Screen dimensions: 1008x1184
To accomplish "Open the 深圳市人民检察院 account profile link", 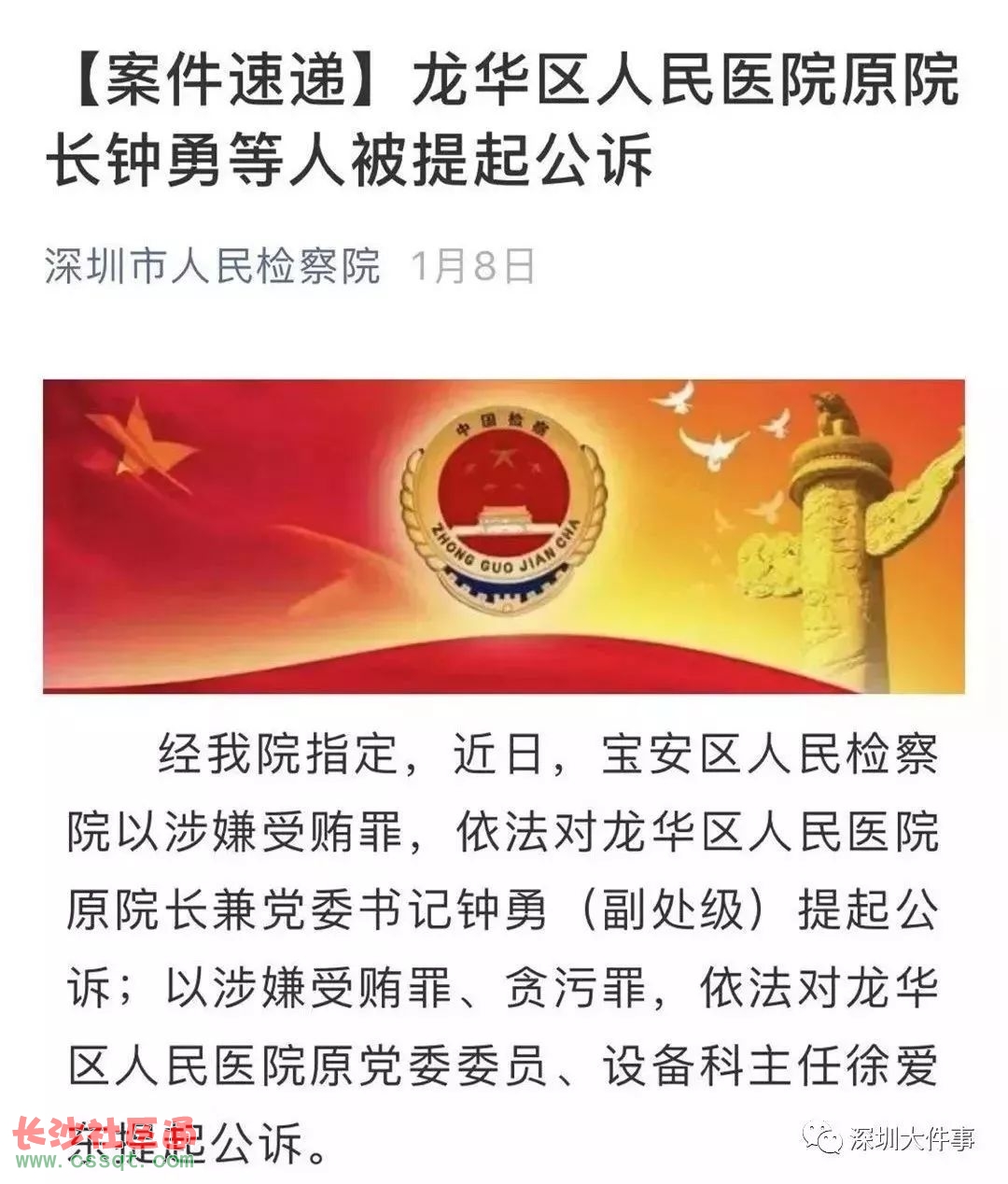I will pyautogui.click(x=213, y=266).
